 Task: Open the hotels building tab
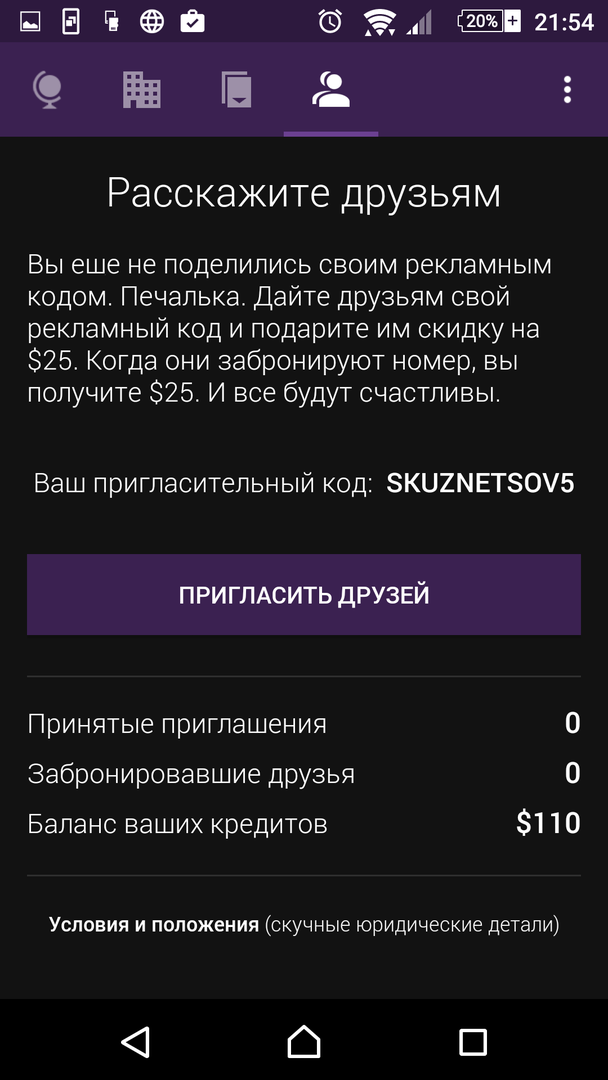(x=141, y=90)
